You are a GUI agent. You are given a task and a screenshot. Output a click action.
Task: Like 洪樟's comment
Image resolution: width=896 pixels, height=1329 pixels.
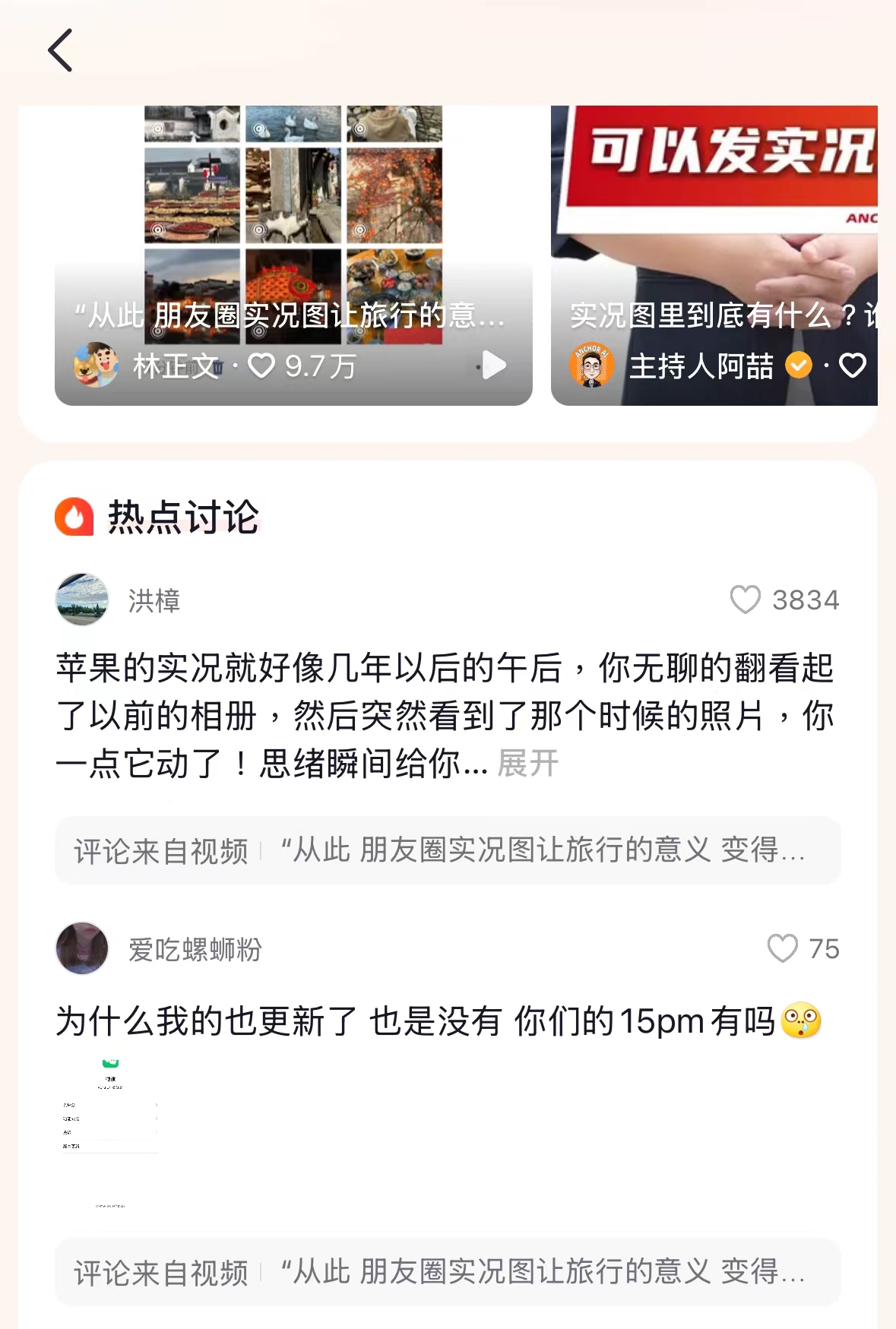[x=746, y=600]
